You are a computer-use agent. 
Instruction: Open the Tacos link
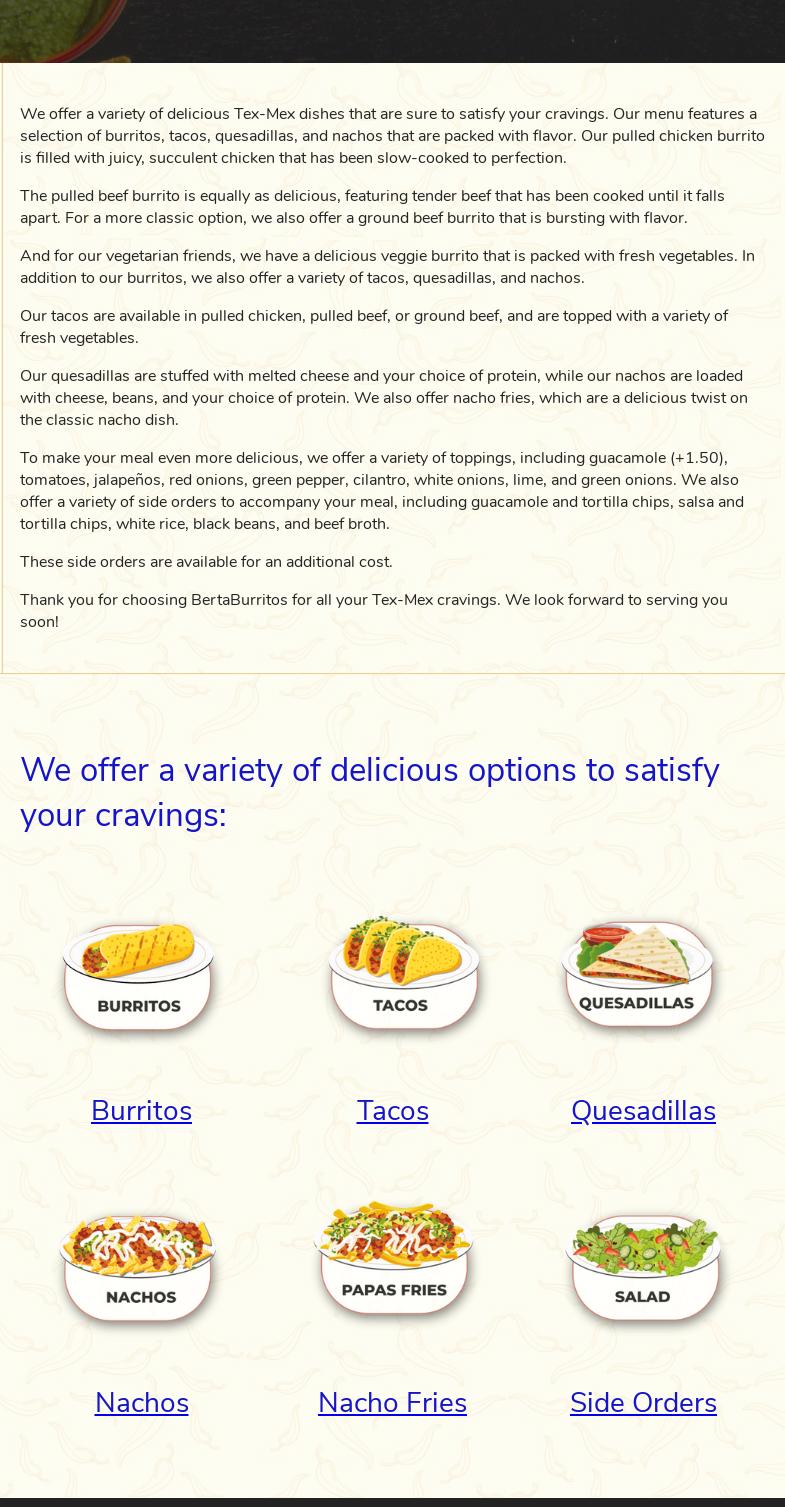(392, 1111)
